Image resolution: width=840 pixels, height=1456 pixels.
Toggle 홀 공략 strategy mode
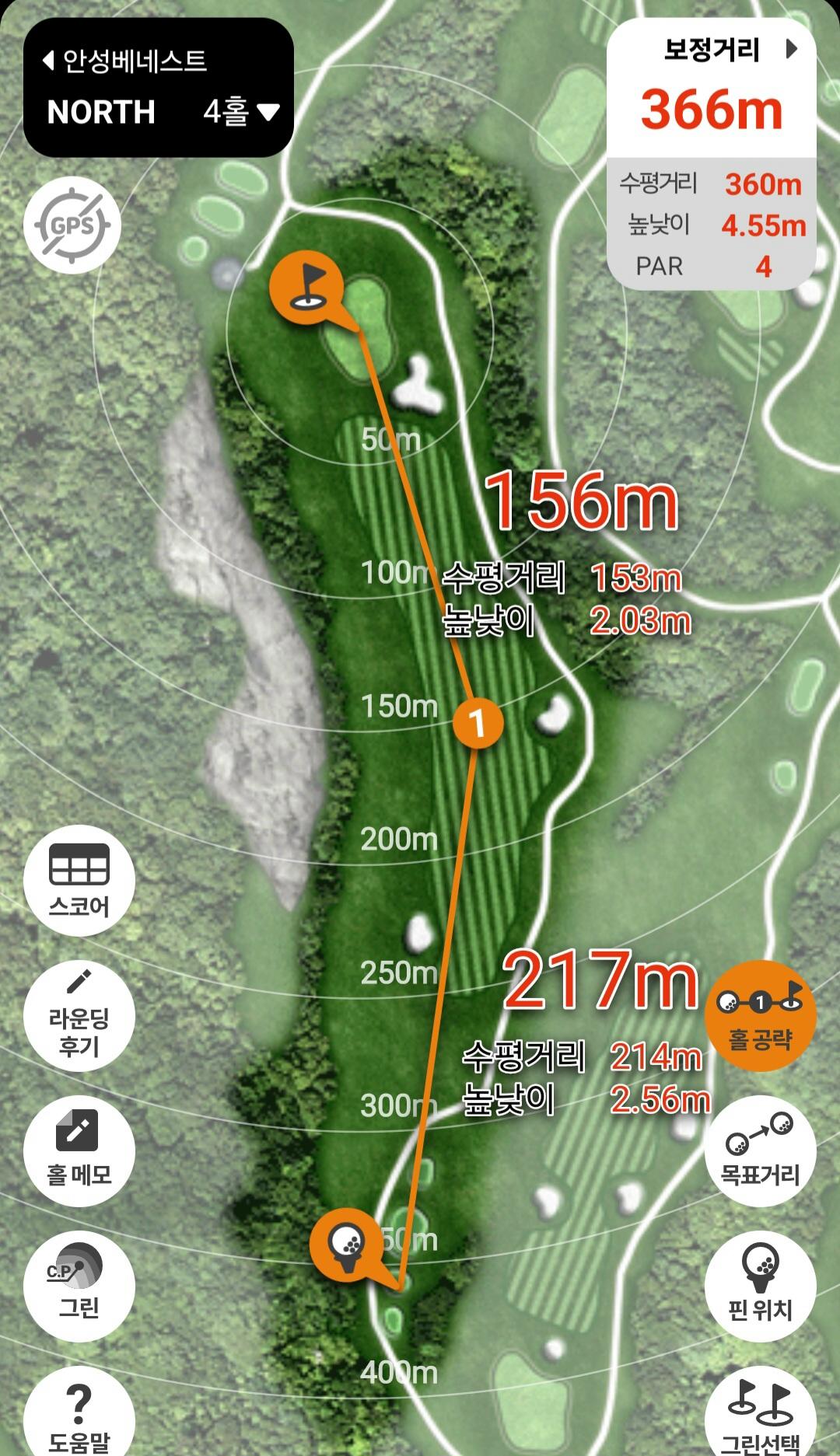pos(760,1015)
